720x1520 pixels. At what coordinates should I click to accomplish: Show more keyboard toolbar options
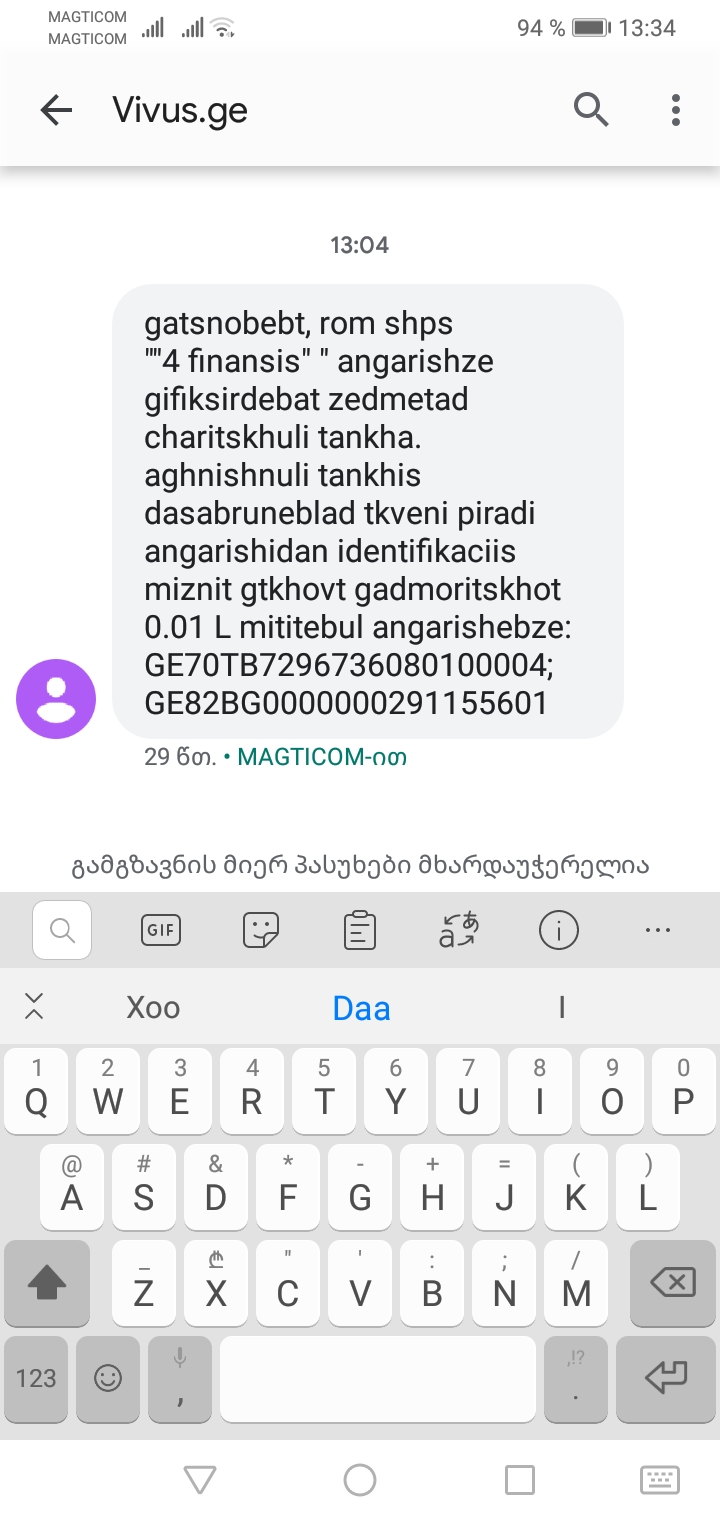click(x=658, y=930)
